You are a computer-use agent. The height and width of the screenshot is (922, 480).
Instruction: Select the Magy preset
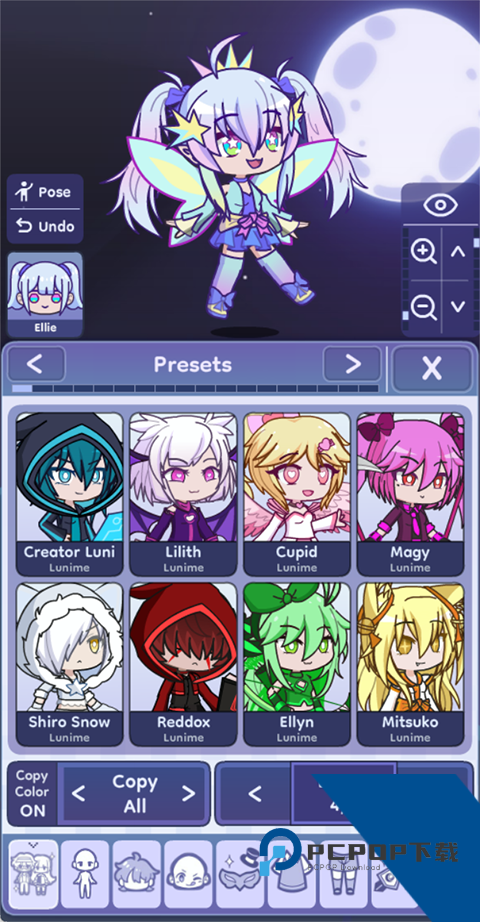(x=410, y=494)
